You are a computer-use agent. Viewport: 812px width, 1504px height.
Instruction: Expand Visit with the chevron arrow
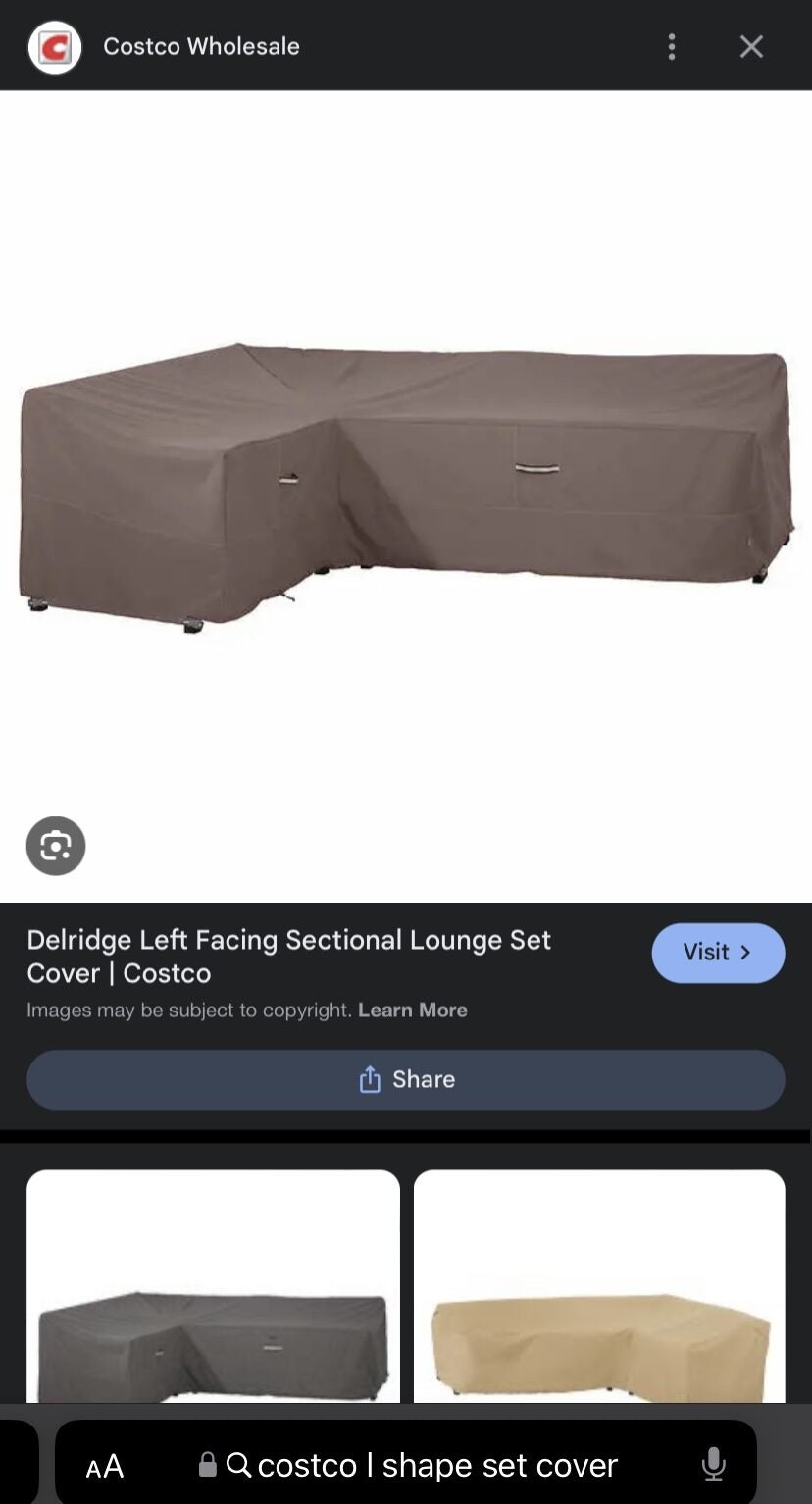coord(748,953)
